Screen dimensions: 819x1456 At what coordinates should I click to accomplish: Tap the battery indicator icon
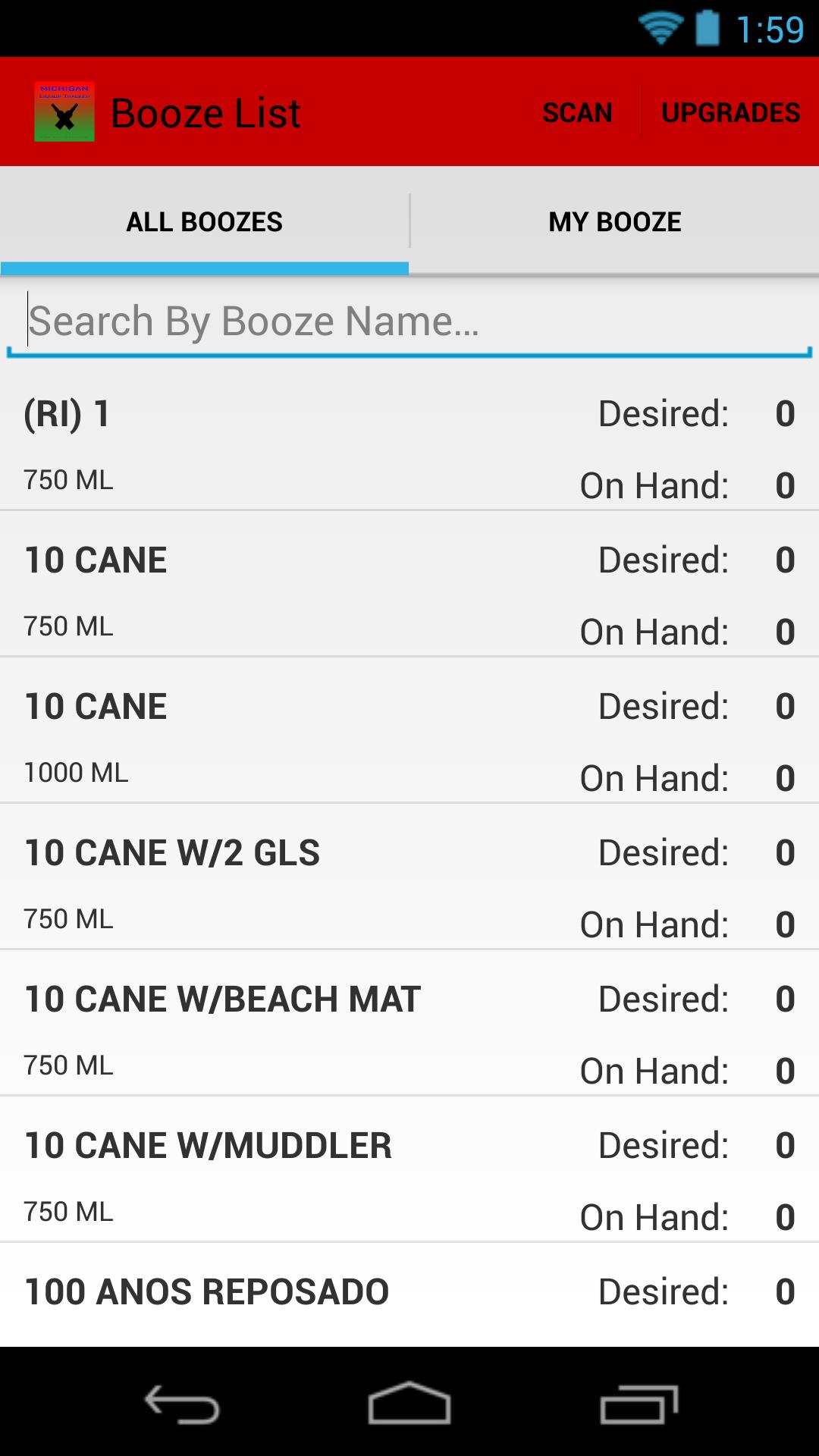click(707, 27)
